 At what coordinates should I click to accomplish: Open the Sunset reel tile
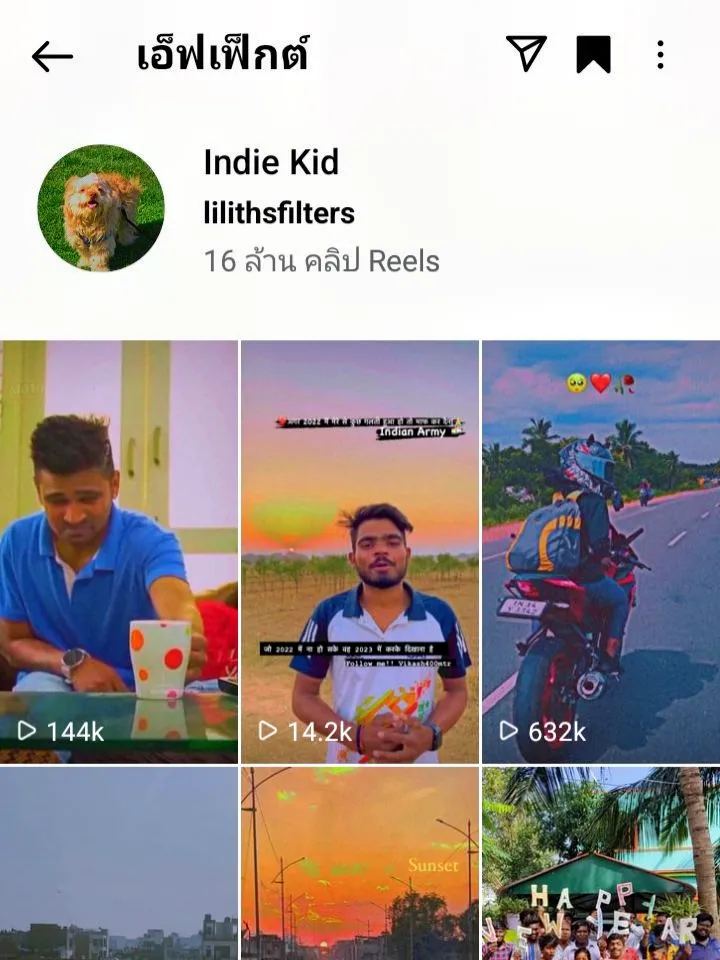[360, 864]
